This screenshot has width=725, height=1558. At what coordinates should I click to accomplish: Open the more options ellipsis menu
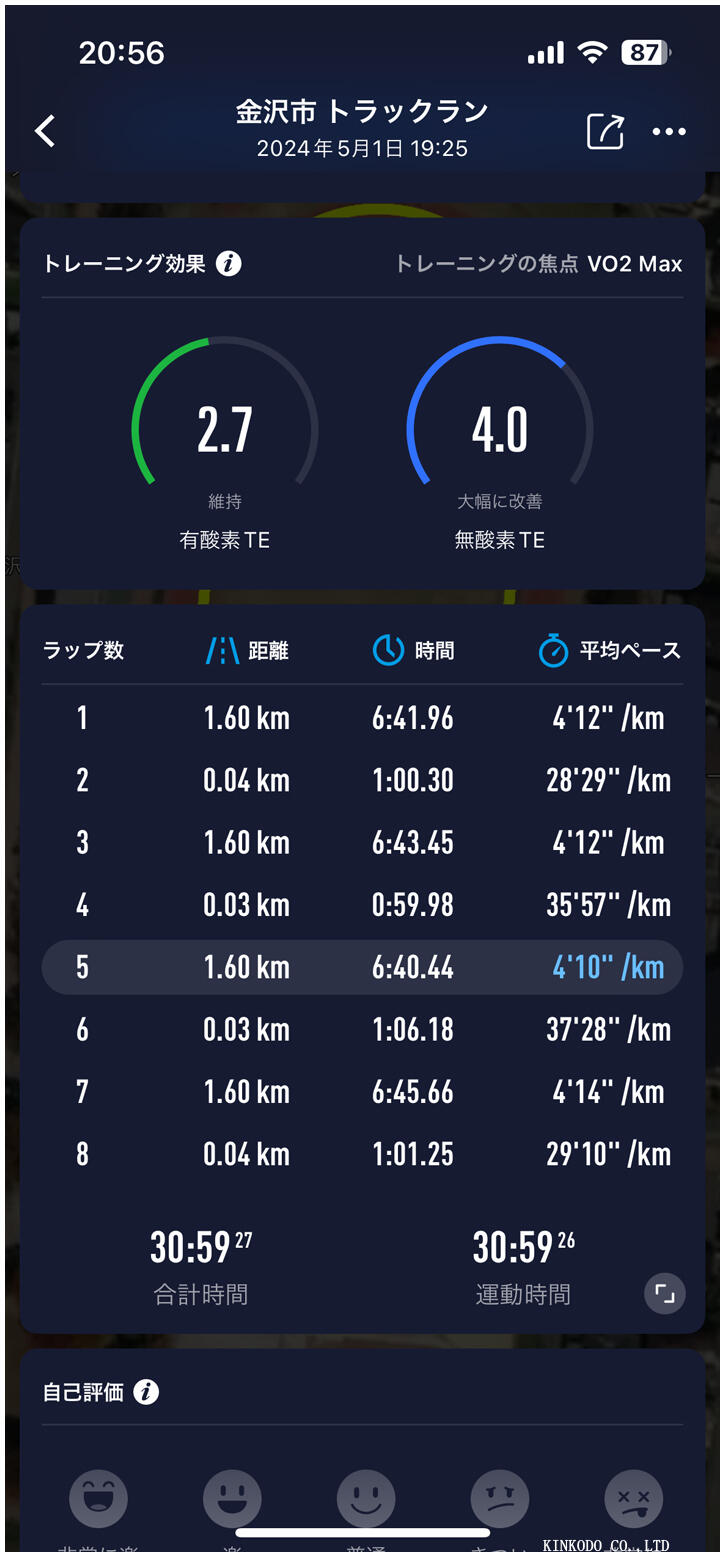pyautogui.click(x=668, y=131)
